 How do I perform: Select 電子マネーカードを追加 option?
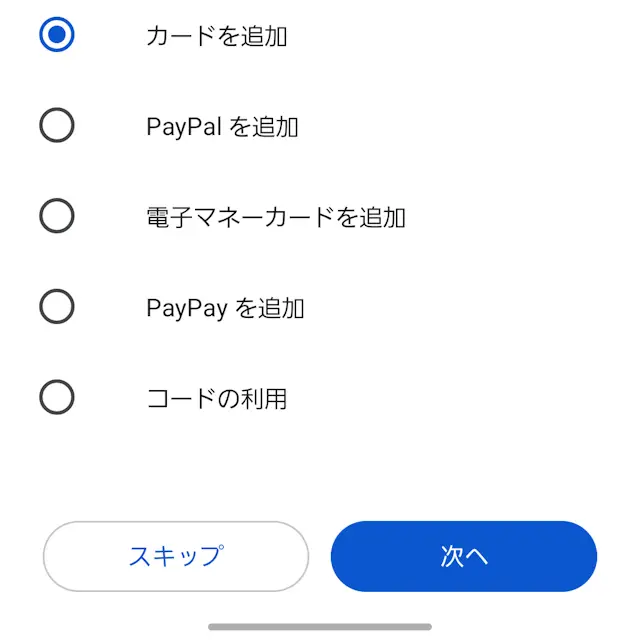[57, 216]
